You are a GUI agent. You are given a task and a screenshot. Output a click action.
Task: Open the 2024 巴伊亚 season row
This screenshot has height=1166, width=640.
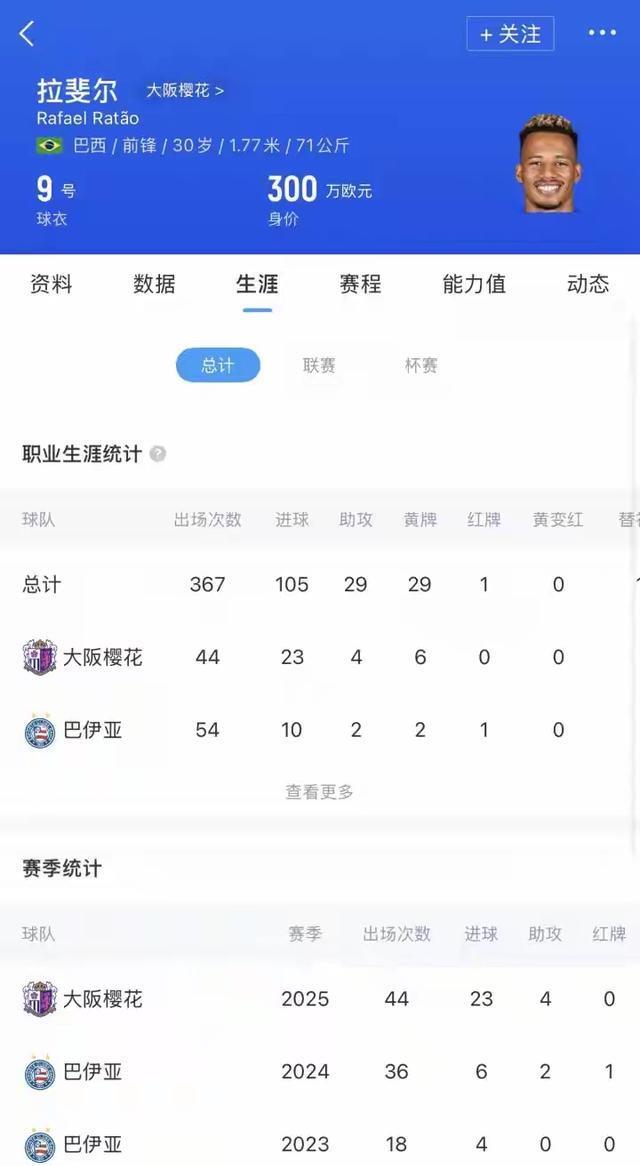[x=320, y=1071]
